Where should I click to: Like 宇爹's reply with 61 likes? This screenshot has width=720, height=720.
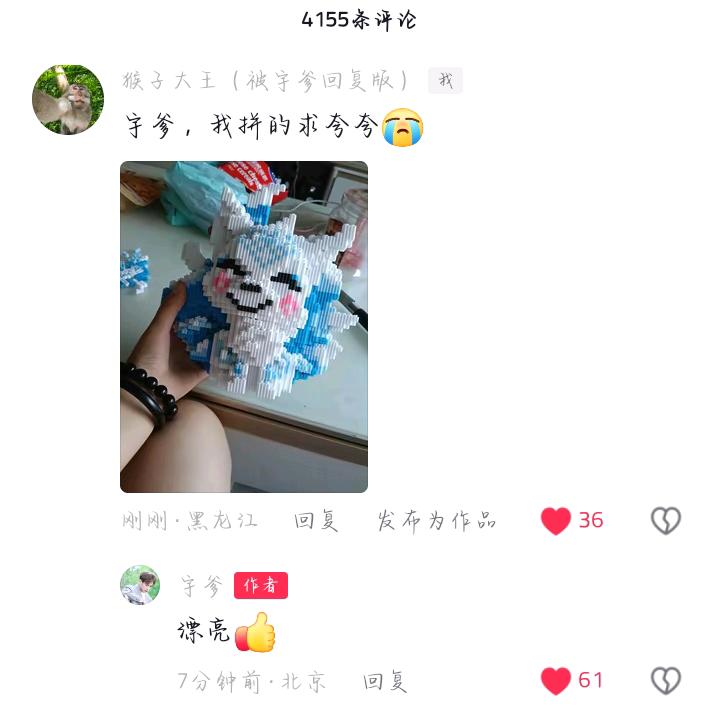tap(556, 681)
